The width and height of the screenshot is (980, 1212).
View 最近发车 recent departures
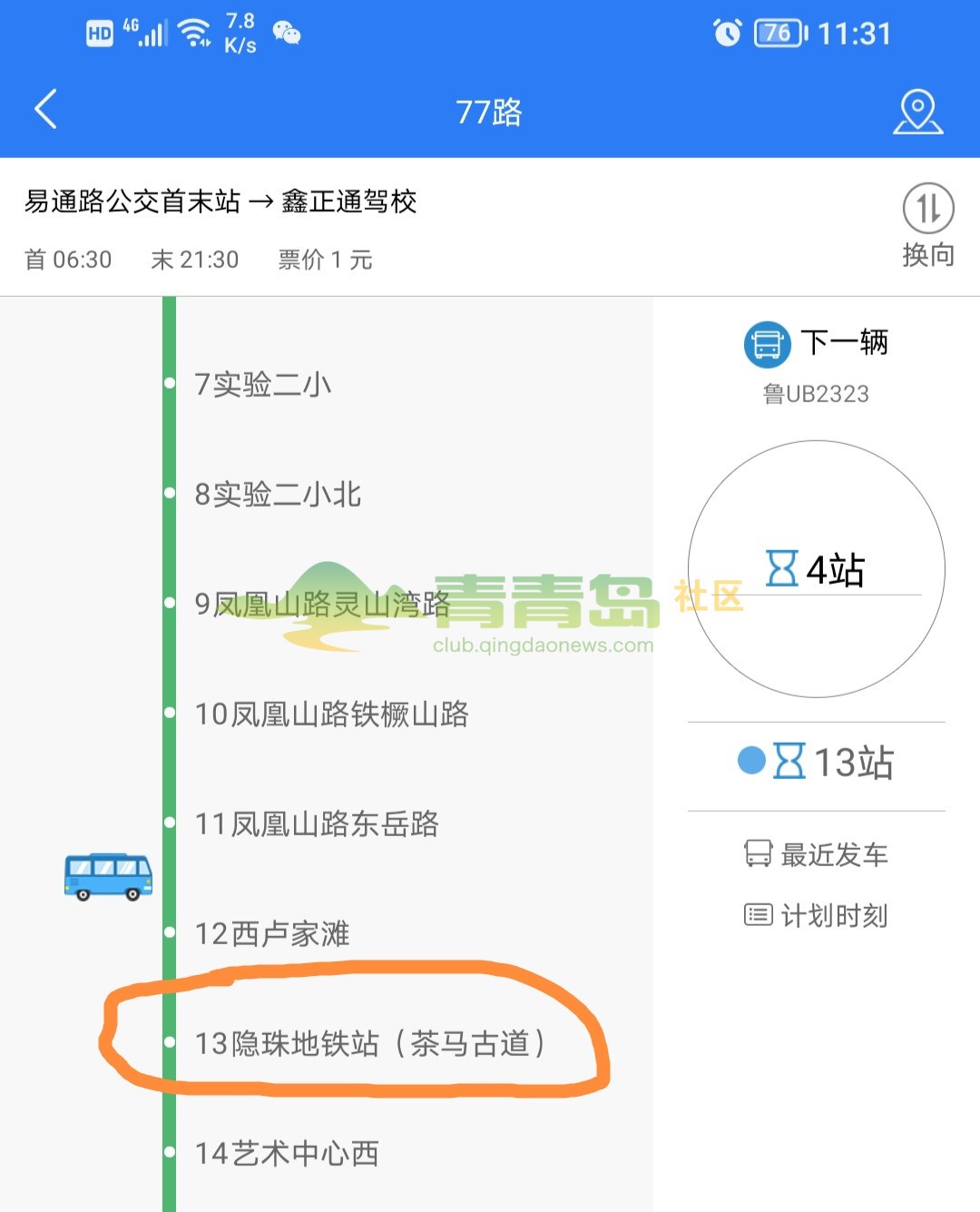816,854
